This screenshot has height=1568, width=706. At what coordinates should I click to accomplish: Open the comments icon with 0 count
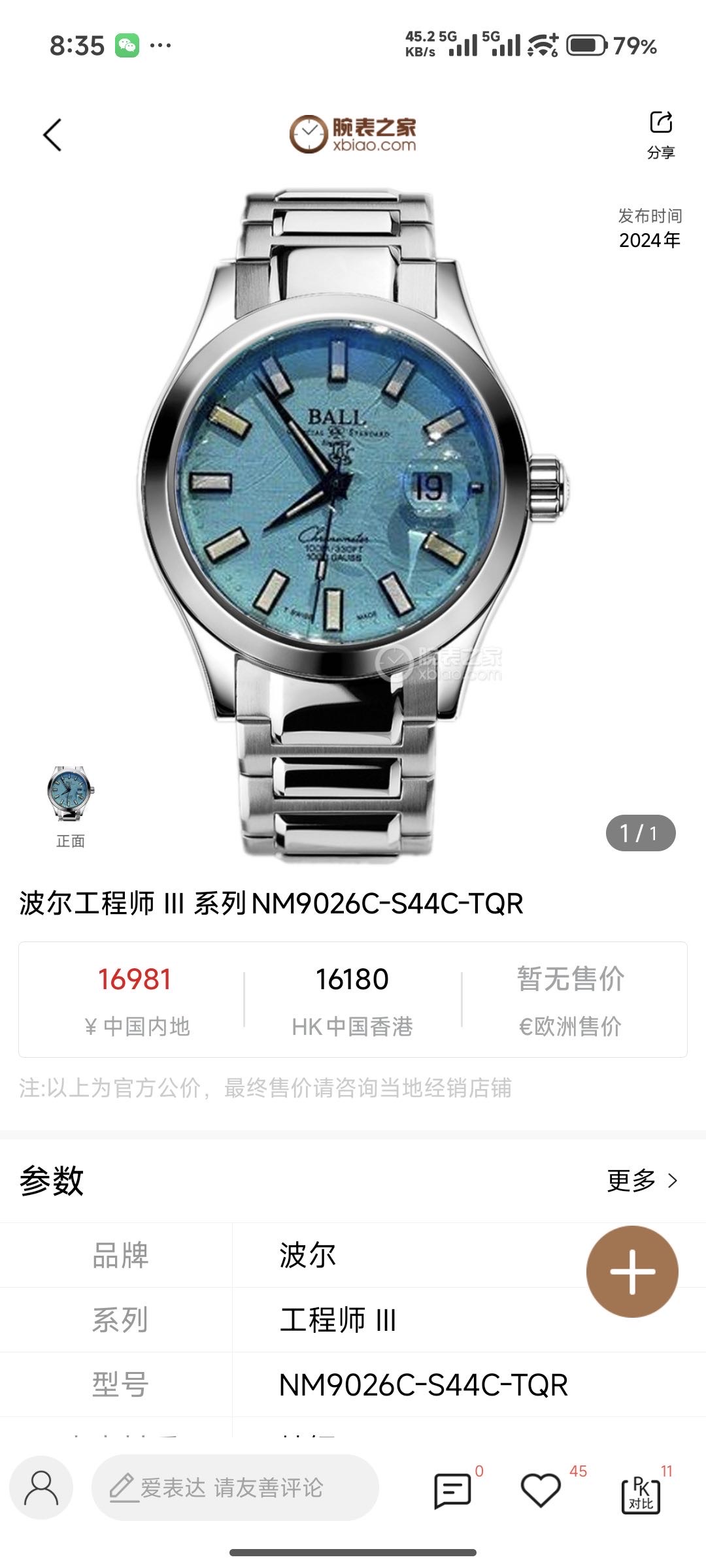click(452, 1490)
